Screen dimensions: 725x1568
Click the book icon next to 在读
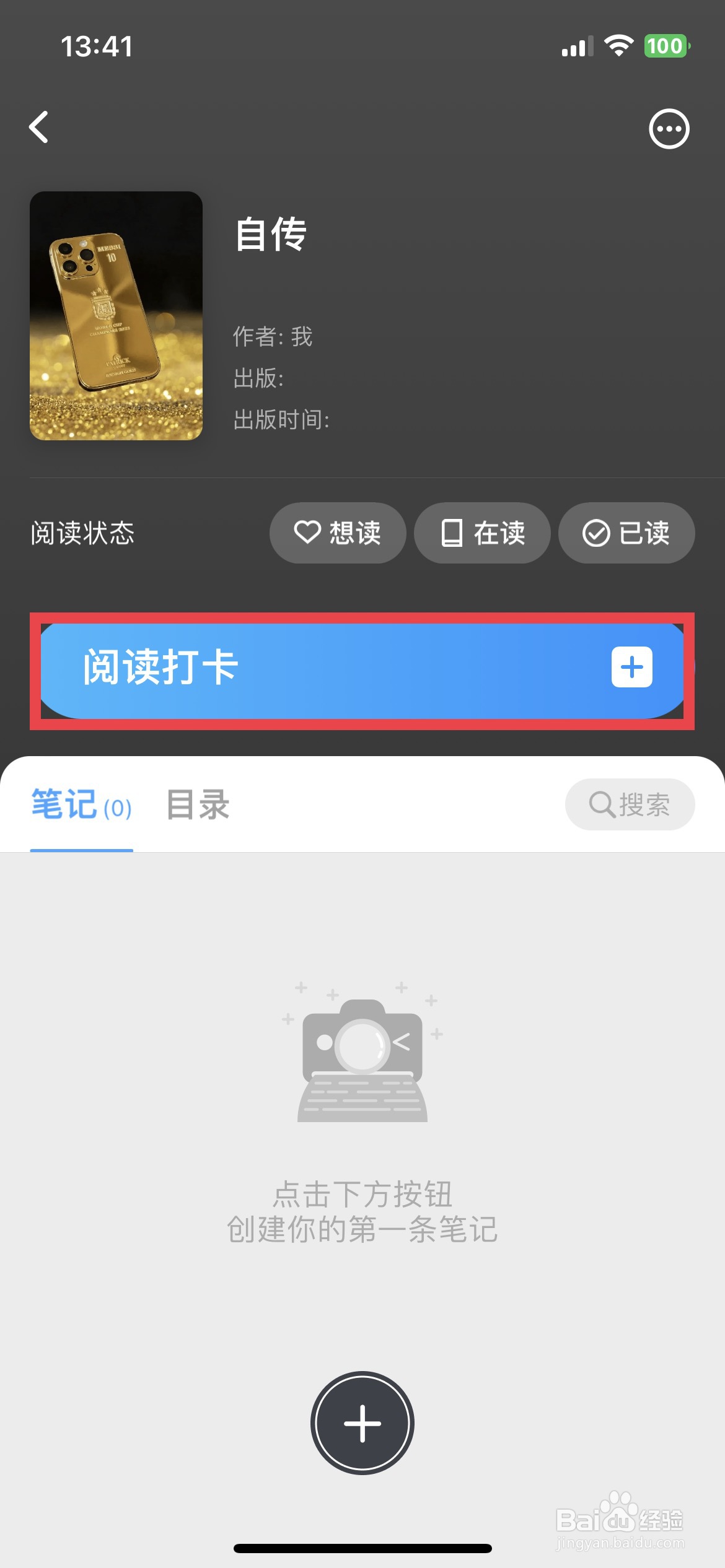[453, 533]
